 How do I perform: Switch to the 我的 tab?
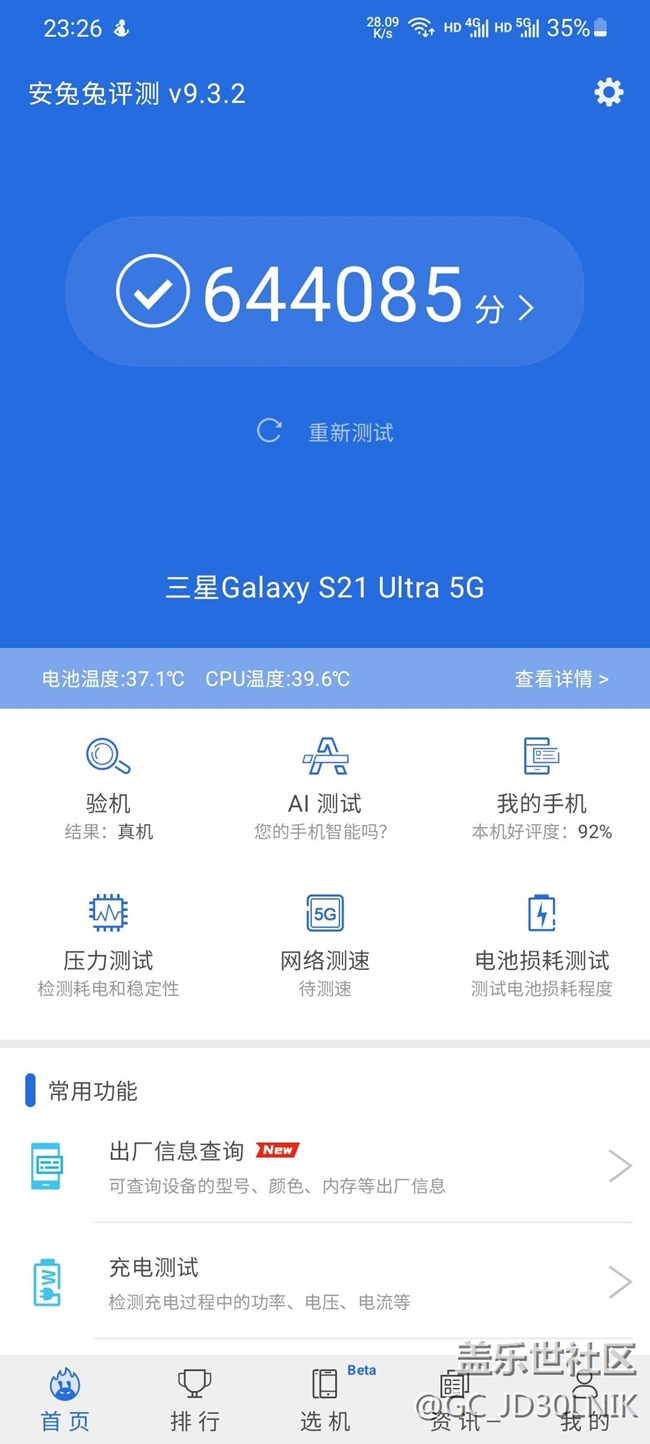tap(585, 1400)
